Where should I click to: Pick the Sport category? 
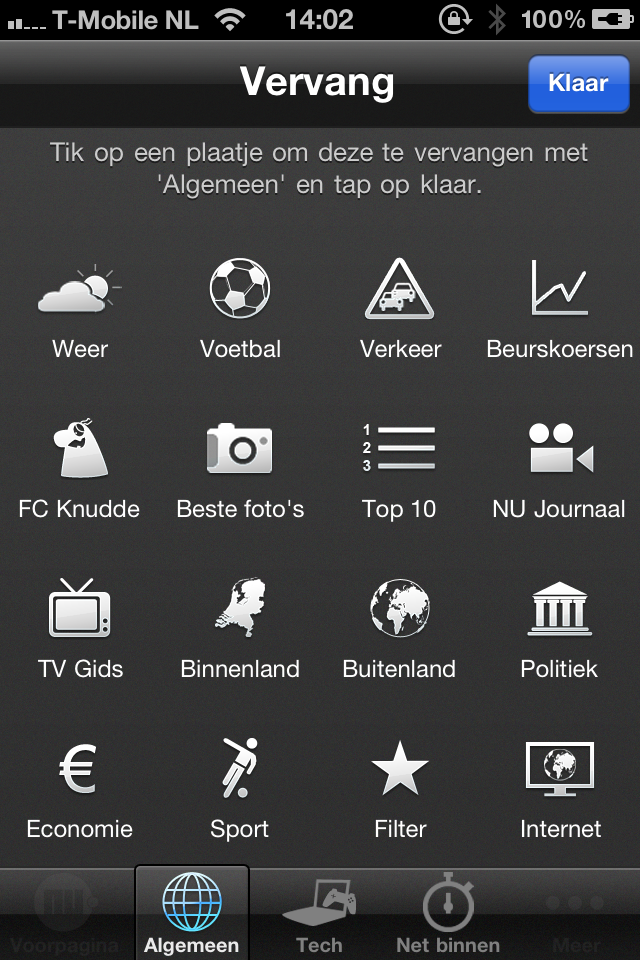pos(240,770)
